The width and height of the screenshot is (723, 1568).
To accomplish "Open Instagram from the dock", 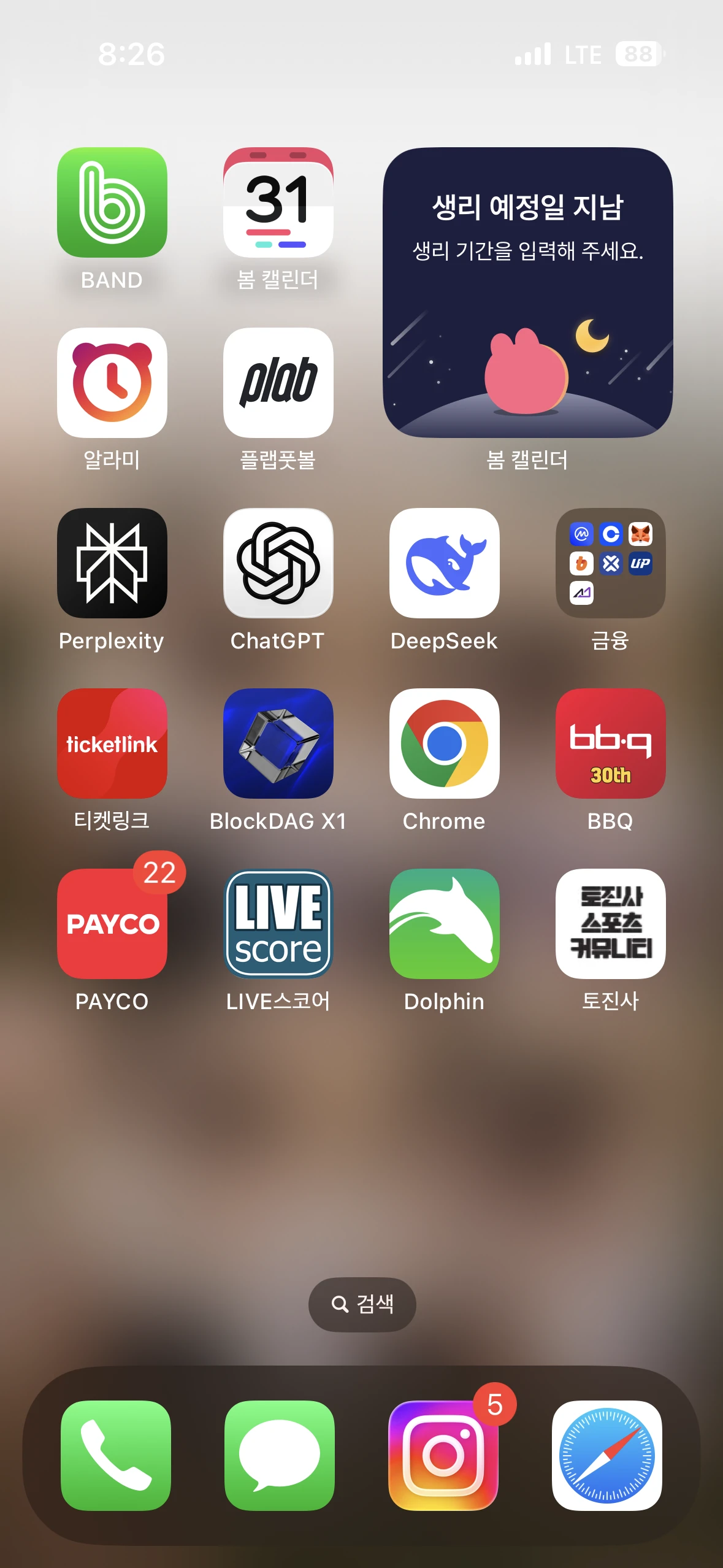I will [443, 1455].
